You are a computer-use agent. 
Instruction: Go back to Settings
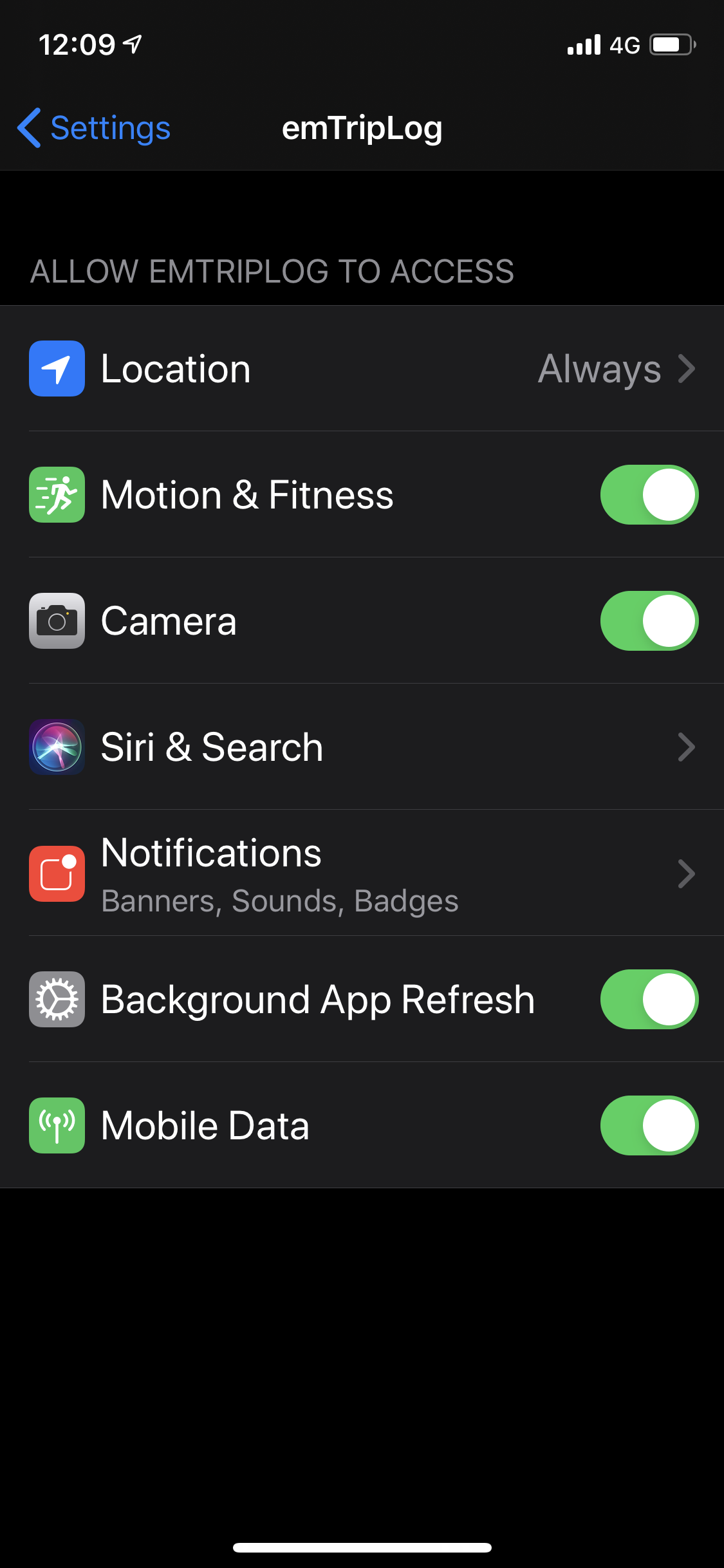coord(95,128)
